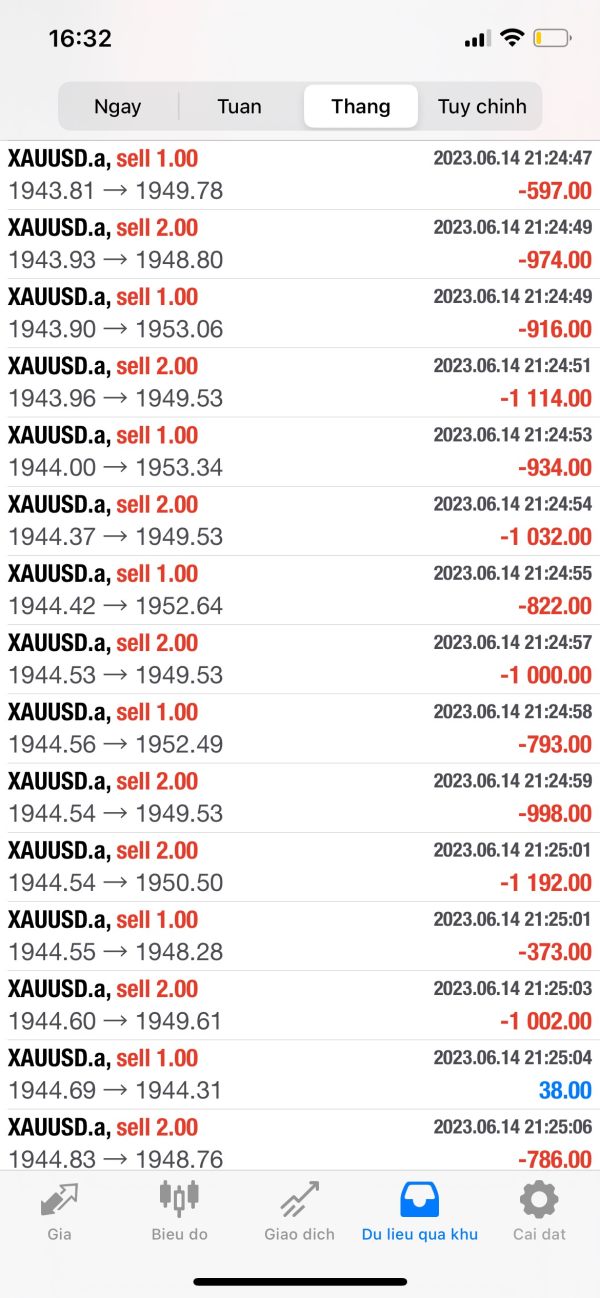Open the Du lieu qua khu tab
The width and height of the screenshot is (600, 1298).
[x=420, y=1210]
